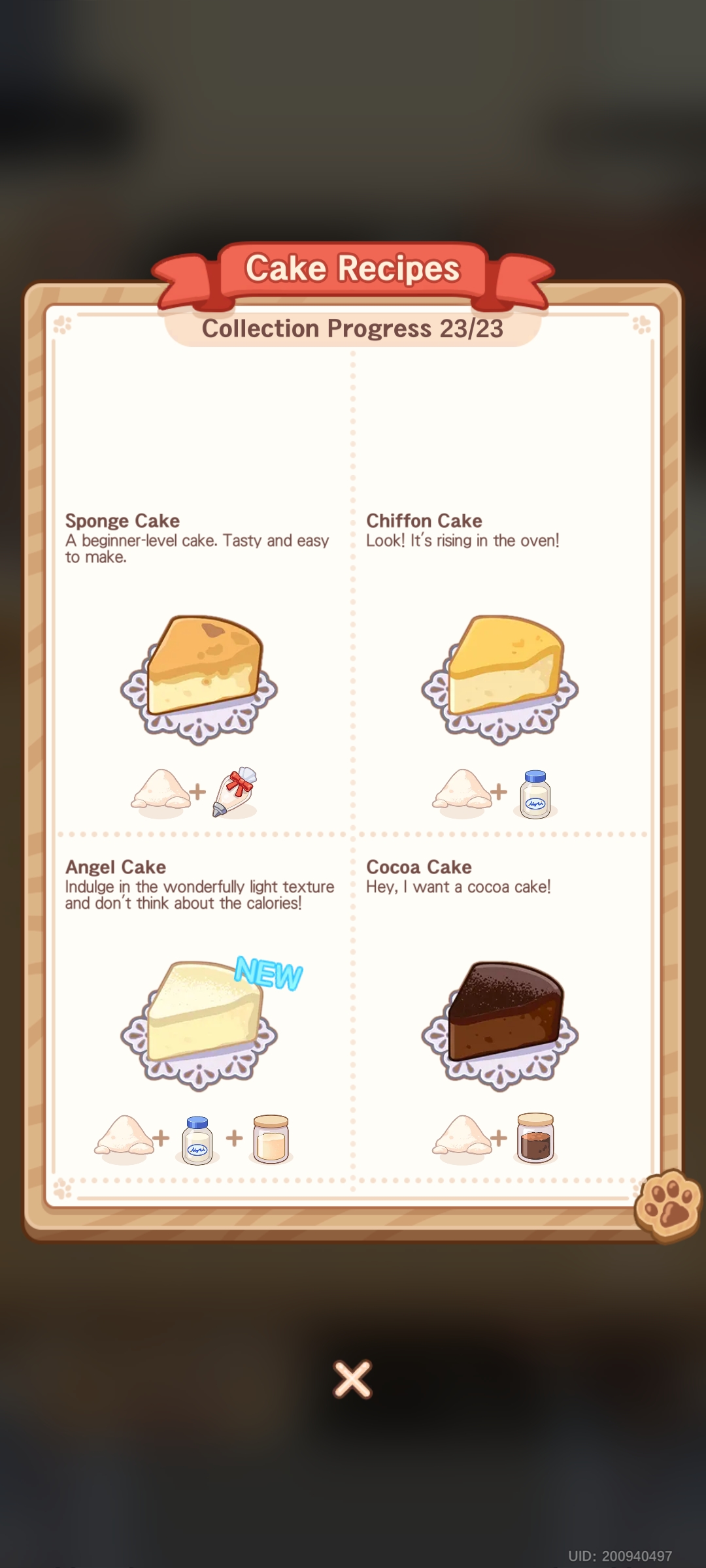Tap the Collection Progress 23/23 header

[353, 329]
